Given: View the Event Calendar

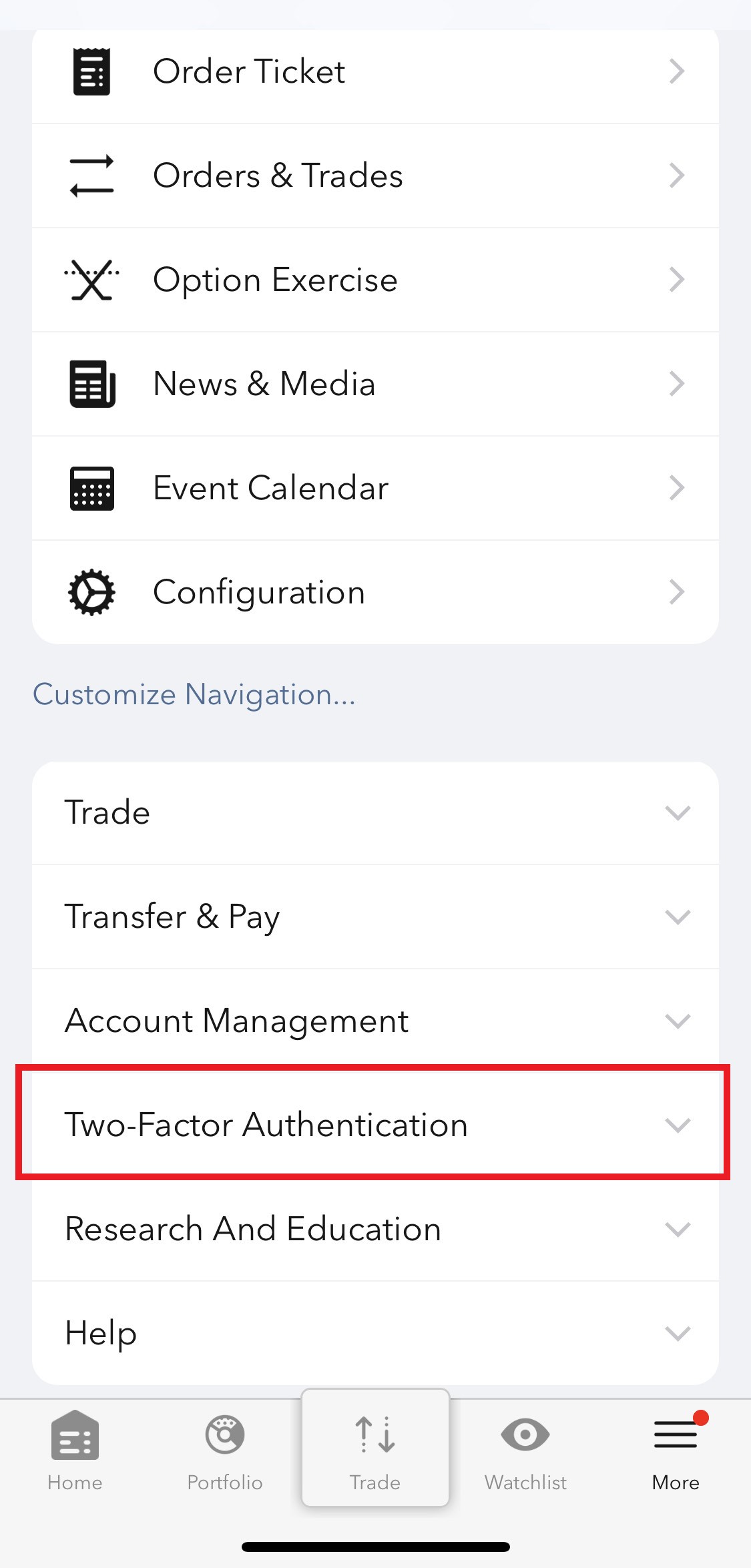Looking at the screenshot, I should [375, 488].
